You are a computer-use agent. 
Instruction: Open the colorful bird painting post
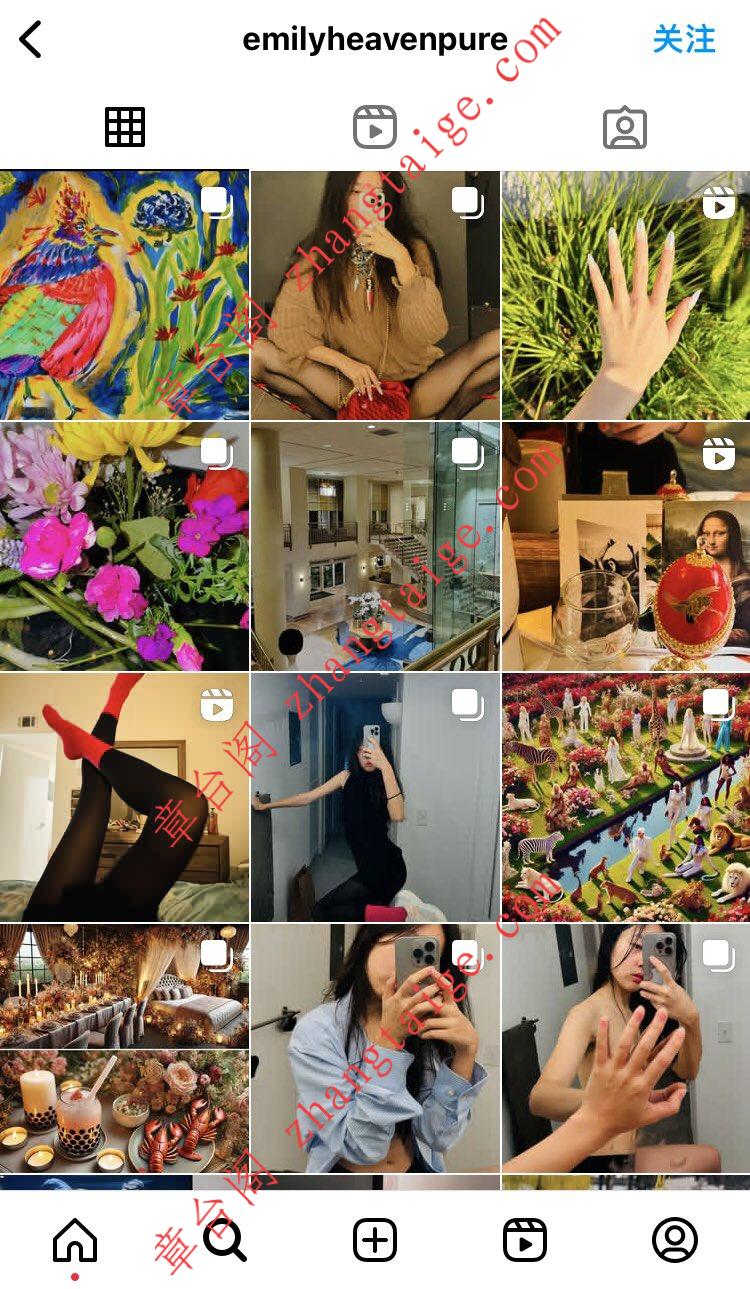124,295
